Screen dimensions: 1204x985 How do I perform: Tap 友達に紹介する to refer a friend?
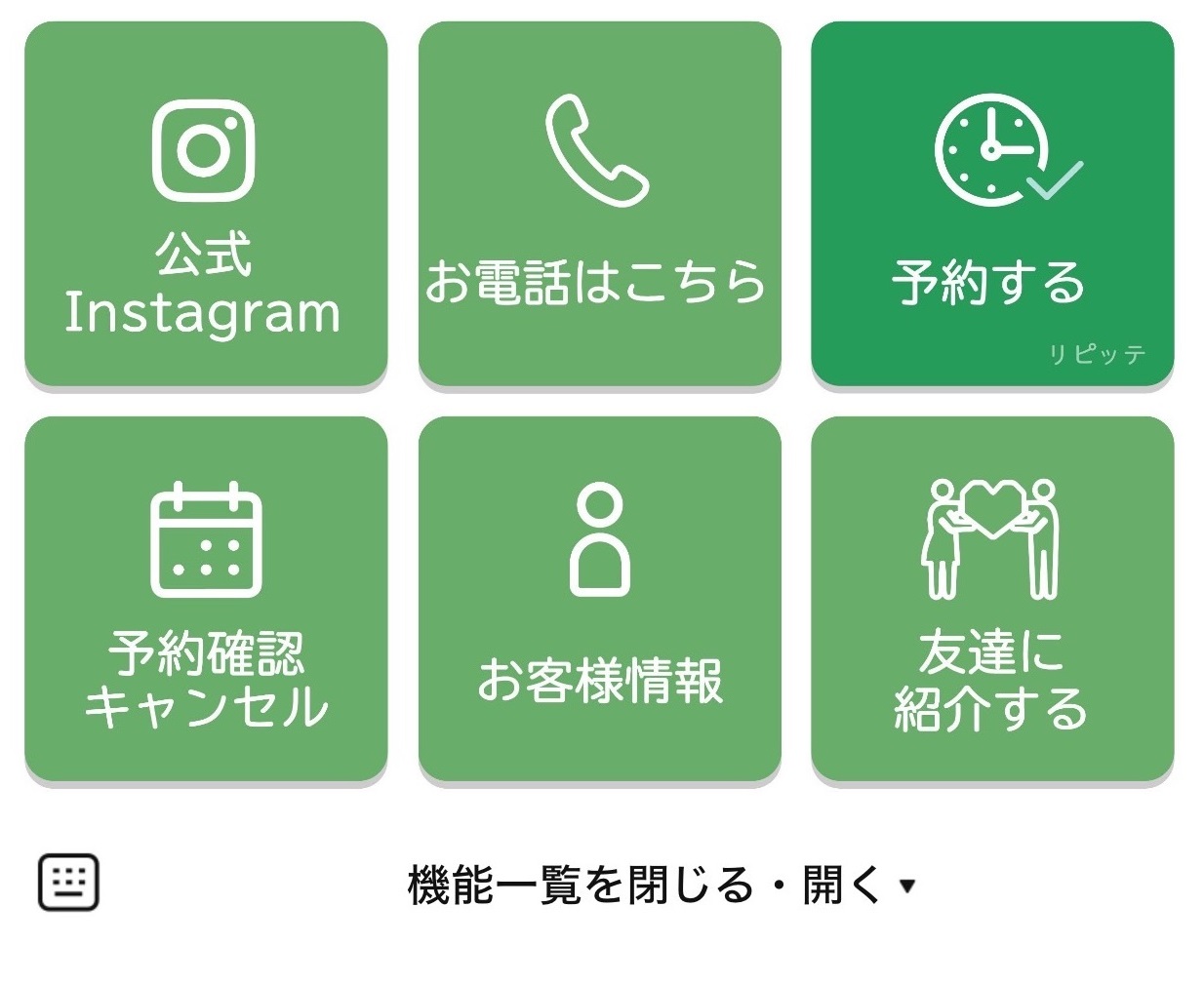(x=991, y=600)
